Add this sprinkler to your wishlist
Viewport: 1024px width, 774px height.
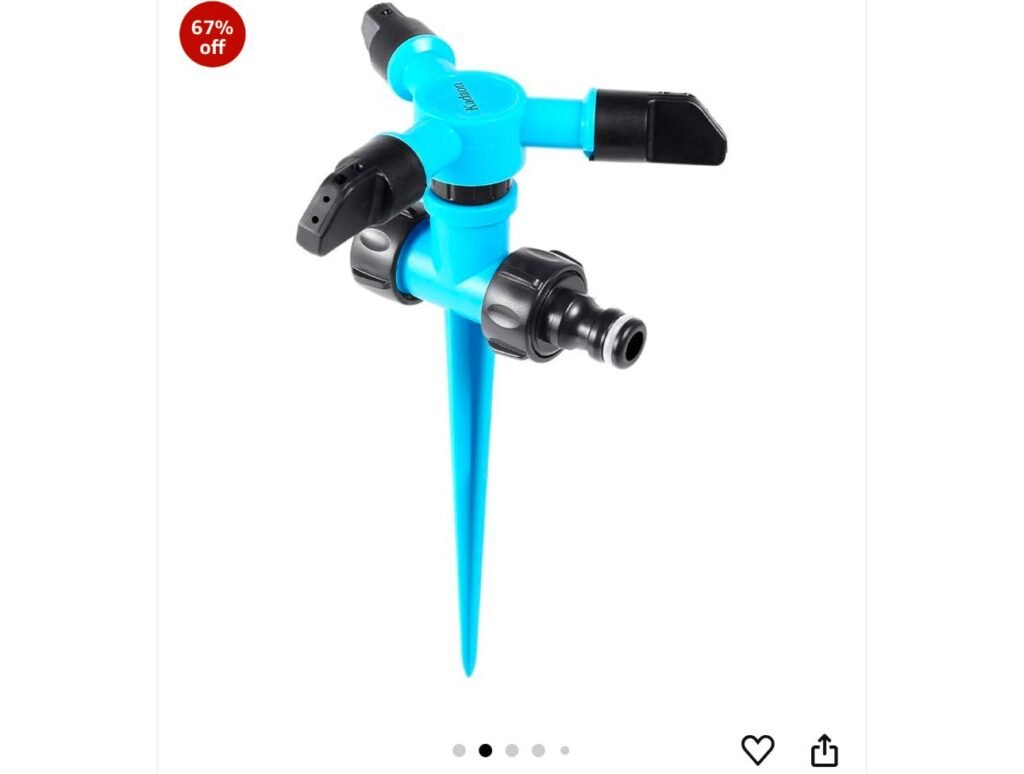click(757, 749)
